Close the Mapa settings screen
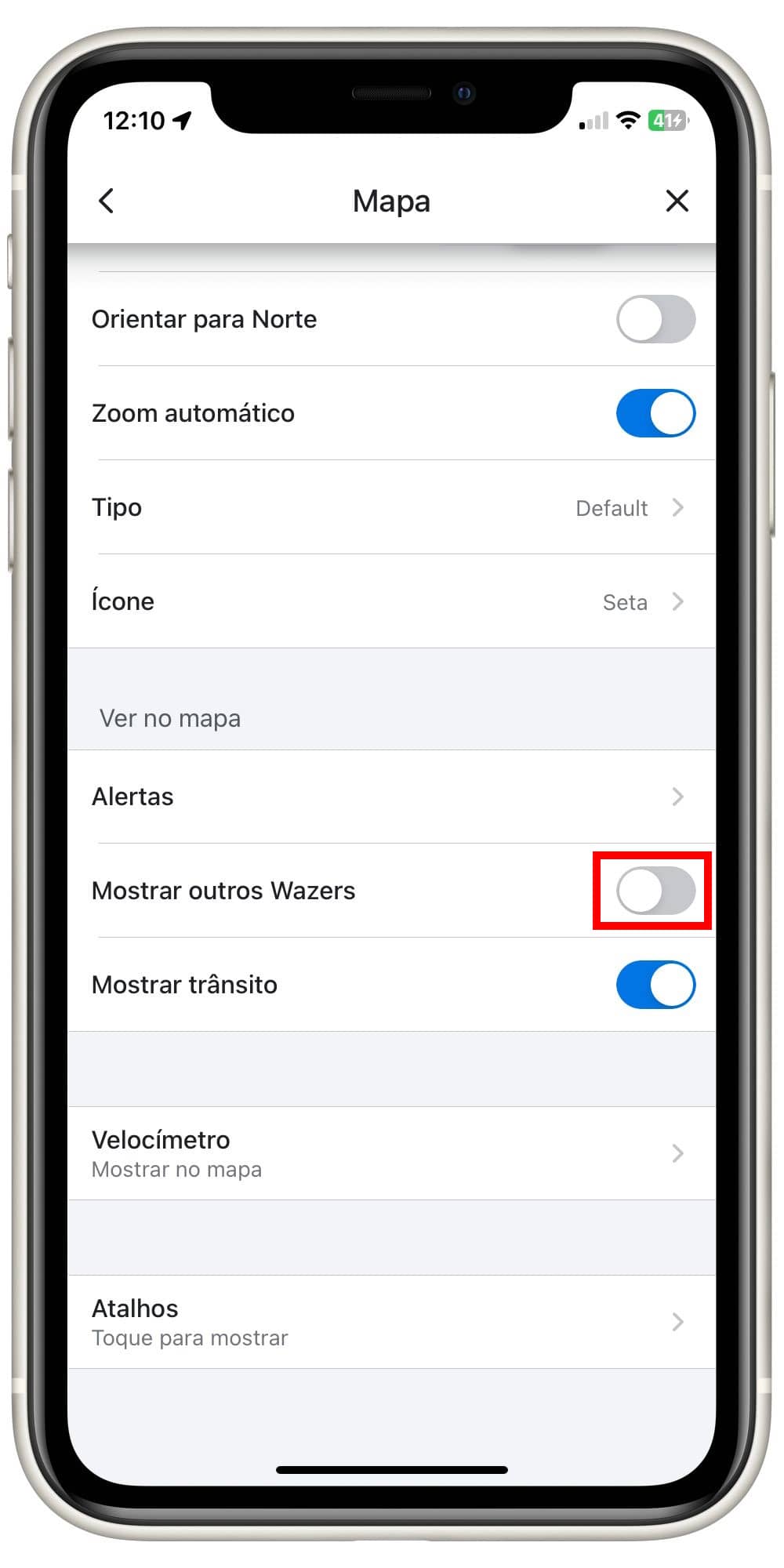 677,201
